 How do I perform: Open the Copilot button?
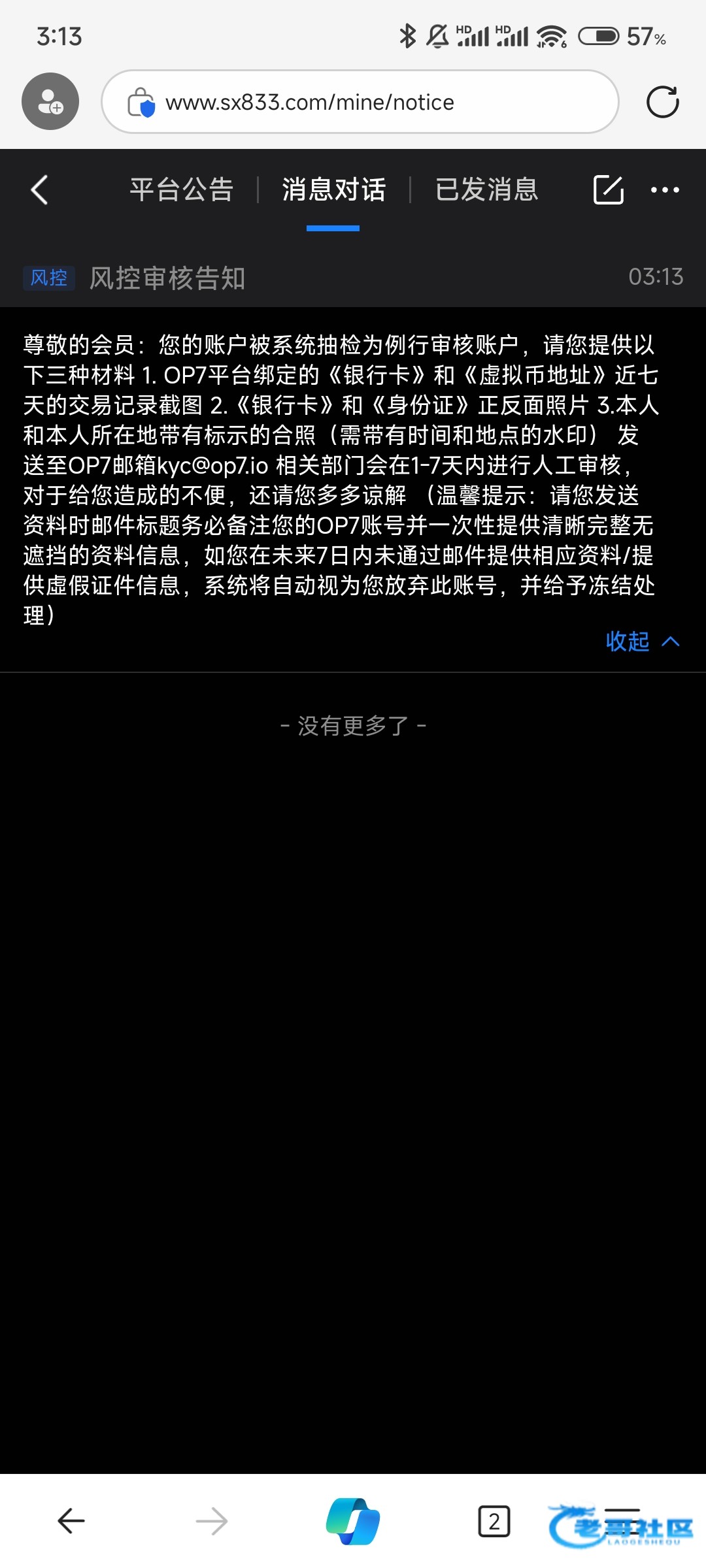tap(353, 1522)
